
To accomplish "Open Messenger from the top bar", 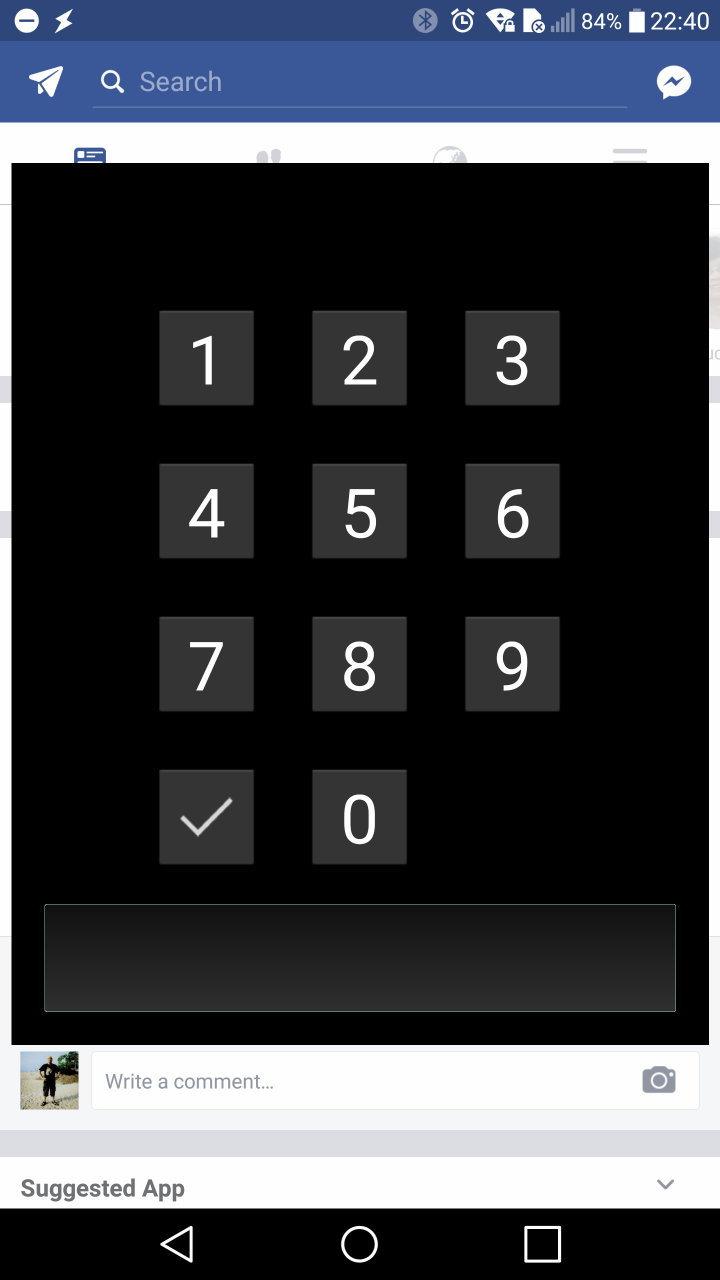I will (674, 82).
